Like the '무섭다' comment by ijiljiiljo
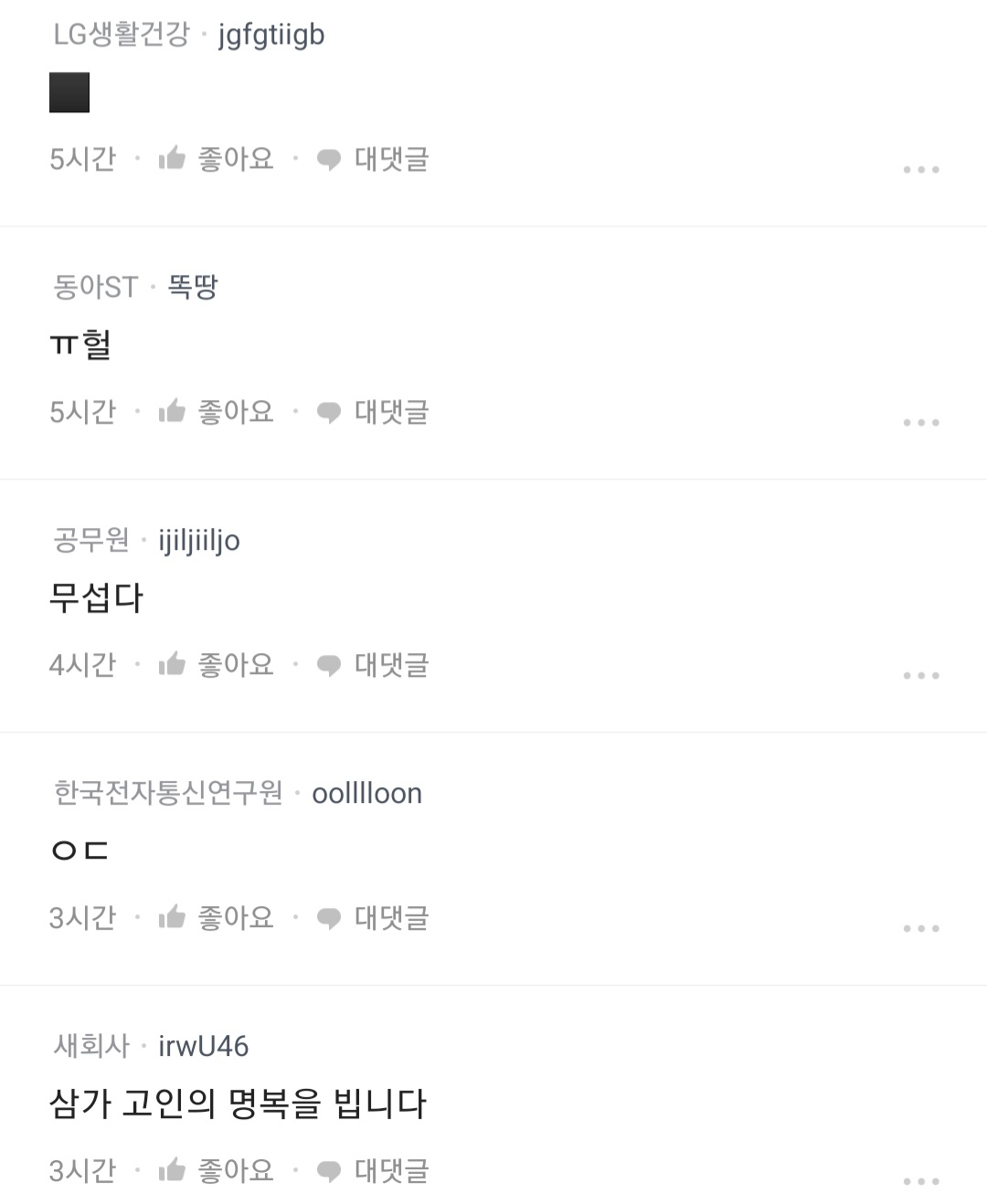Image resolution: width=987 pixels, height=1204 pixels. [x=217, y=665]
